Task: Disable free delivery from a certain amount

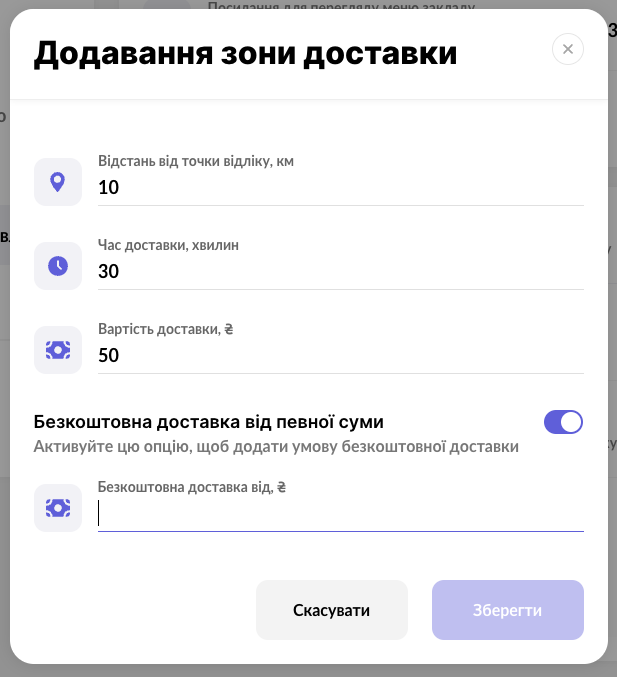Action: [x=563, y=422]
